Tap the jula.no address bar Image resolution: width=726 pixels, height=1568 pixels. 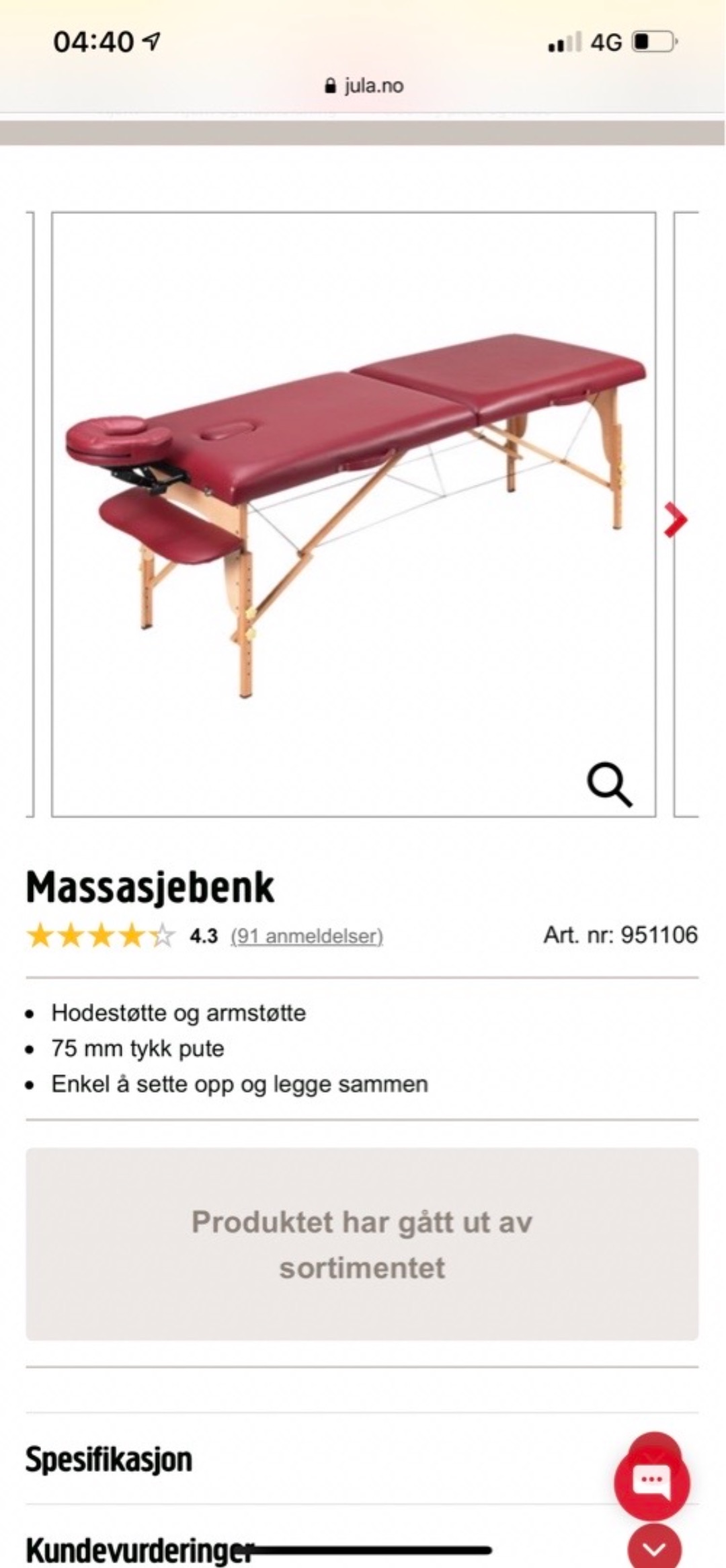tap(364, 86)
